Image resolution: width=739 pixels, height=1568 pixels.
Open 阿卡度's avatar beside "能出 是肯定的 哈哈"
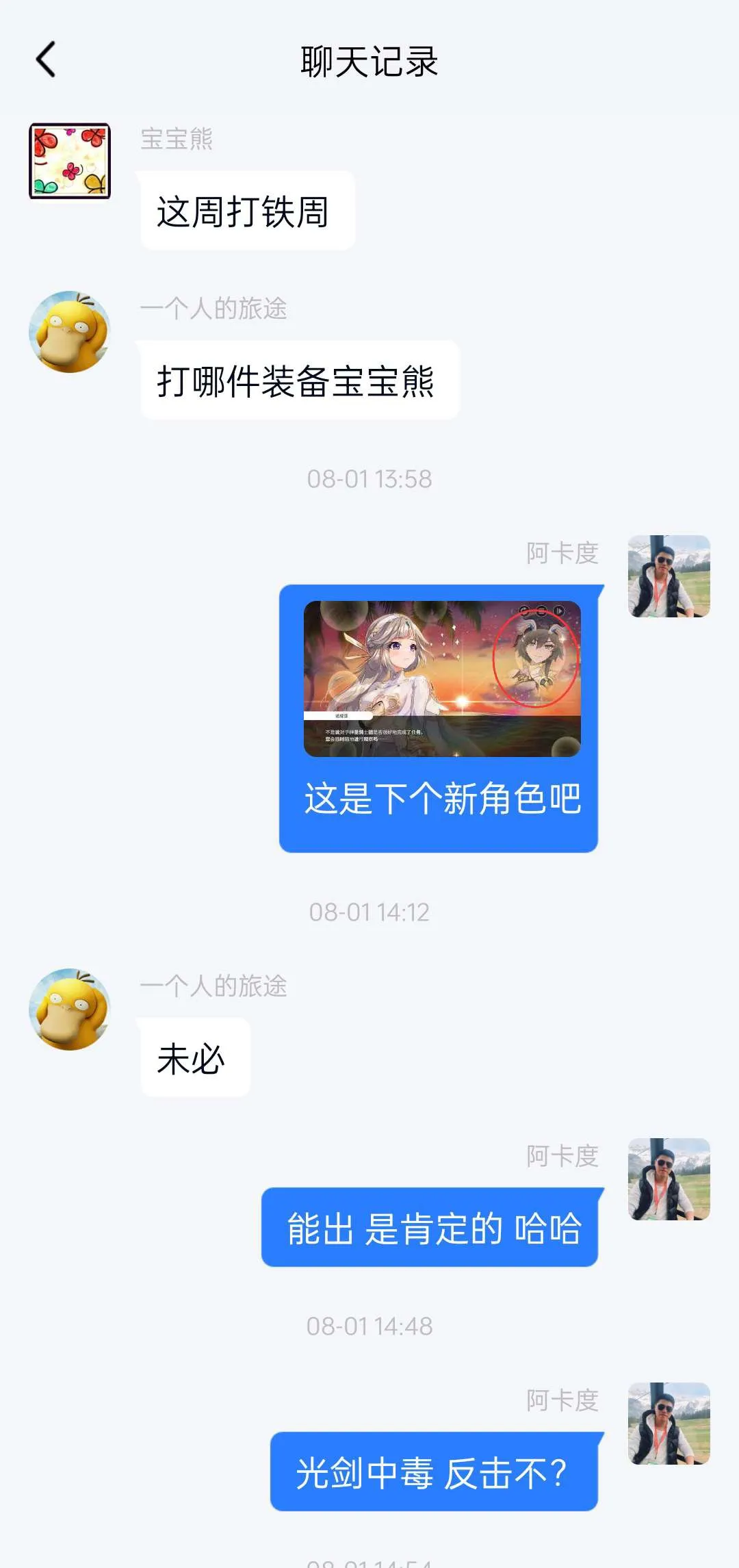(669, 1179)
